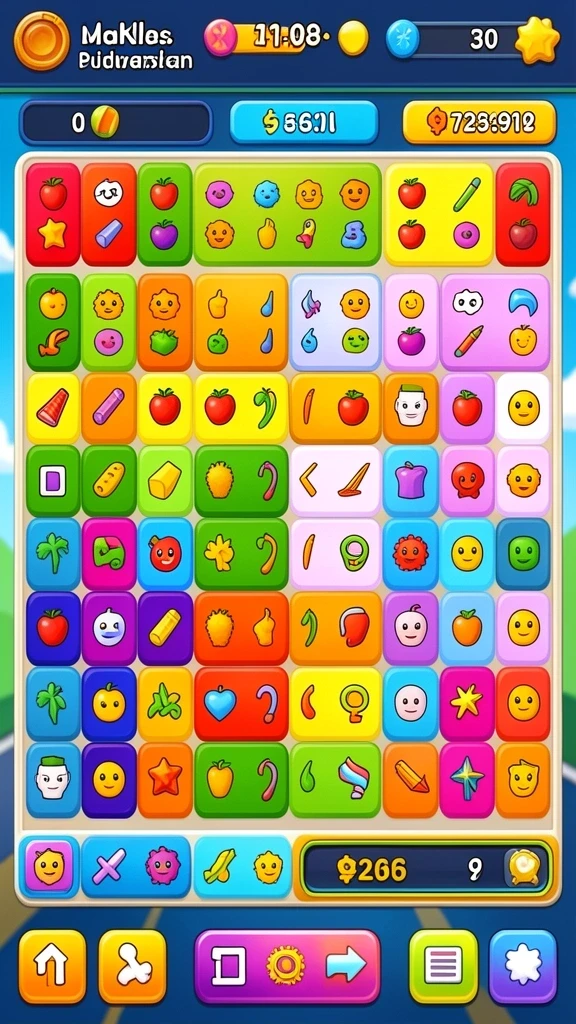Select the green smiley on dark blue tile
The width and height of the screenshot is (576, 1024).
pyautogui.click(x=523, y=554)
